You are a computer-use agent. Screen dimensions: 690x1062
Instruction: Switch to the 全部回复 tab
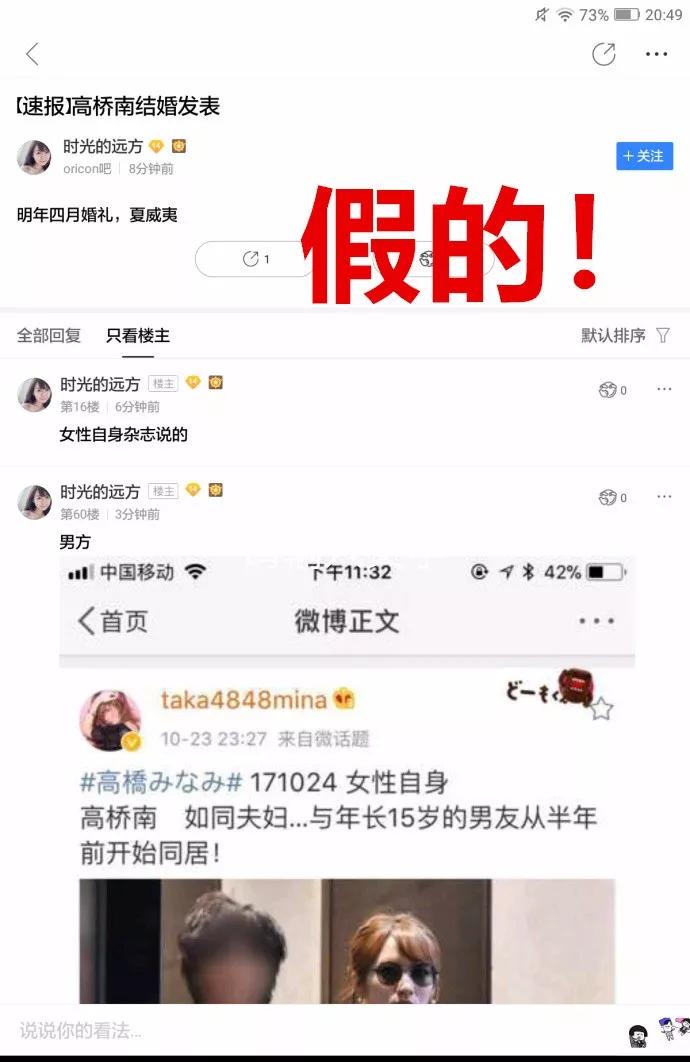coord(49,336)
